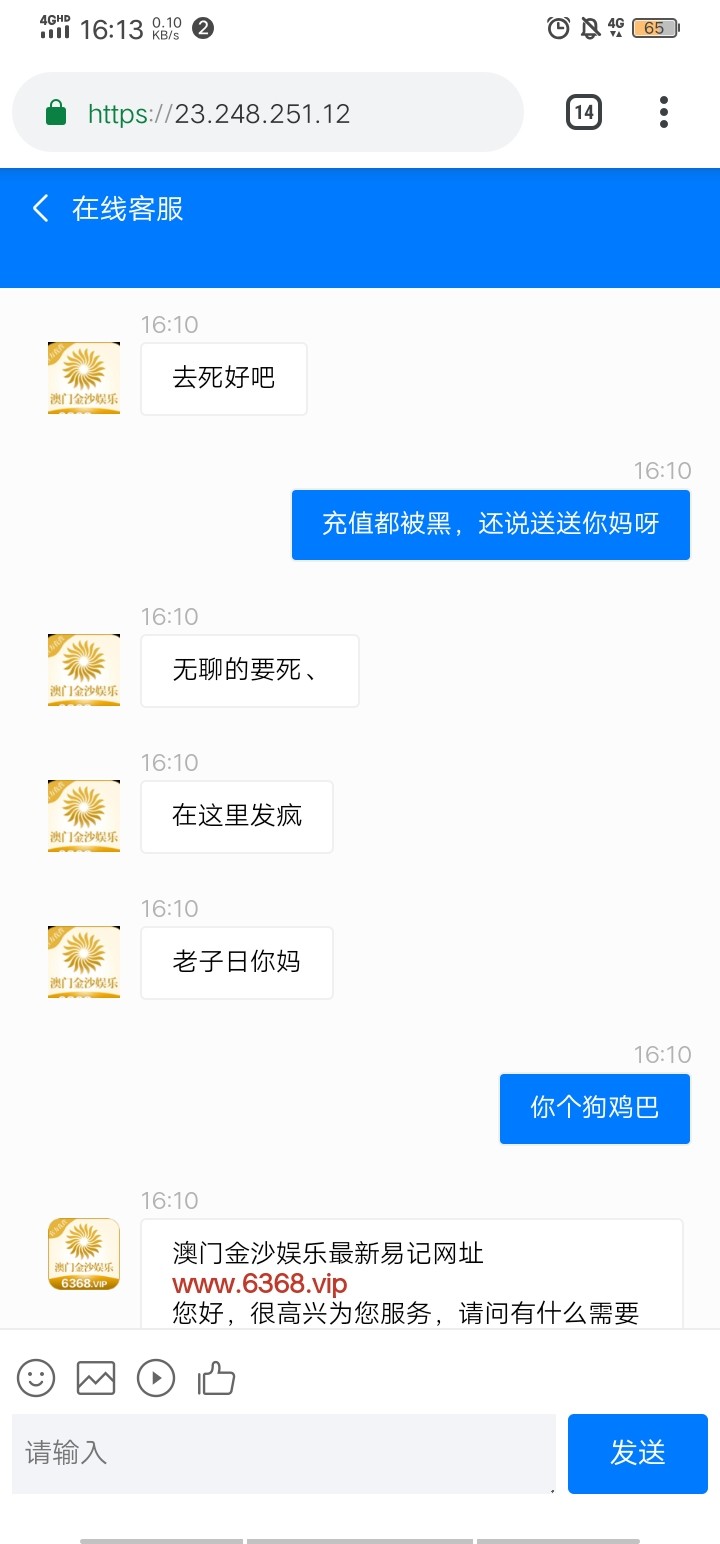The height and width of the screenshot is (1544, 720).
Task: Tap the address bar with 23.248.251.12
Action: click(268, 113)
